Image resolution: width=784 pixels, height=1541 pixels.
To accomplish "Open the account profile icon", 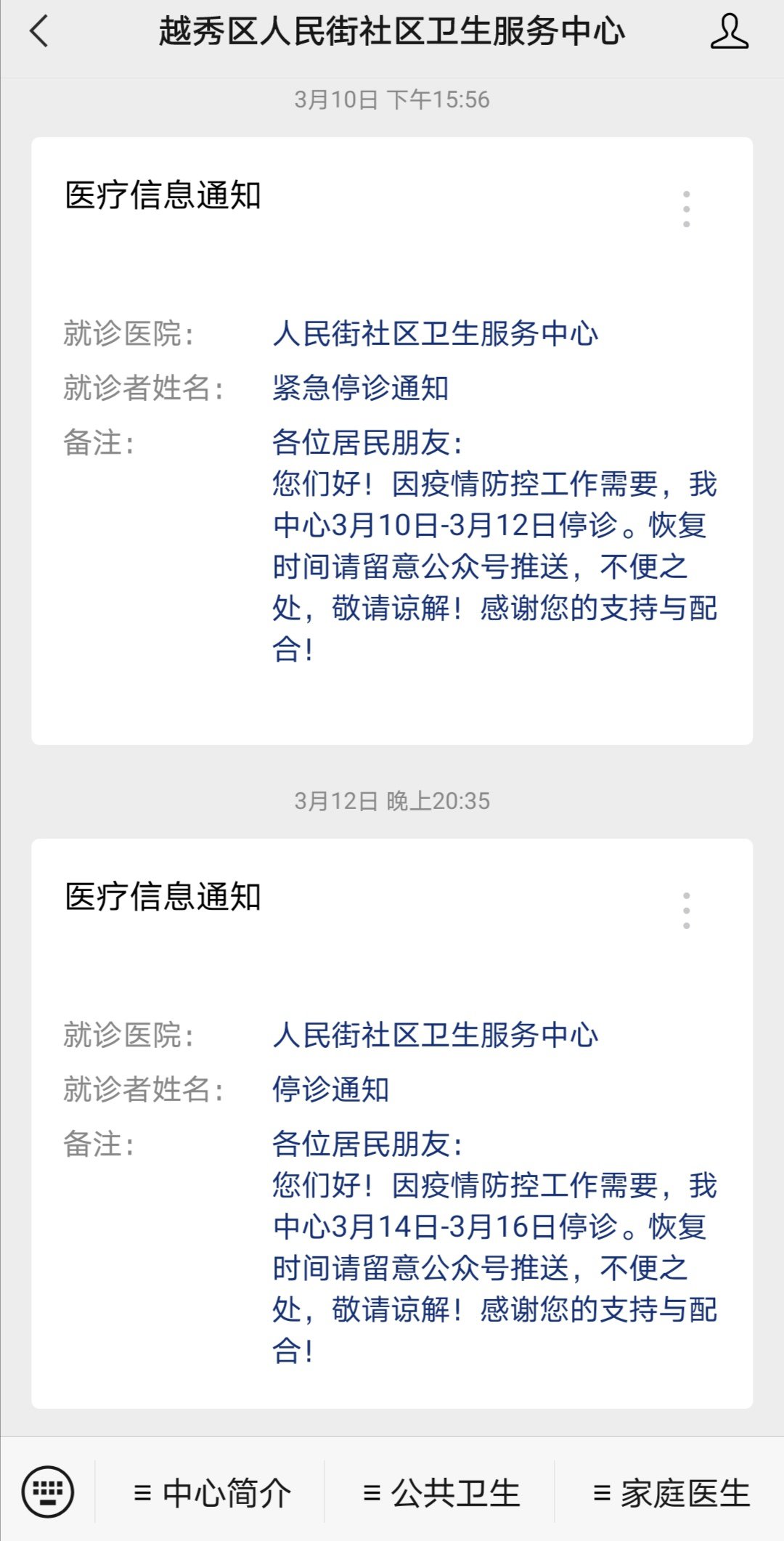I will [729, 32].
